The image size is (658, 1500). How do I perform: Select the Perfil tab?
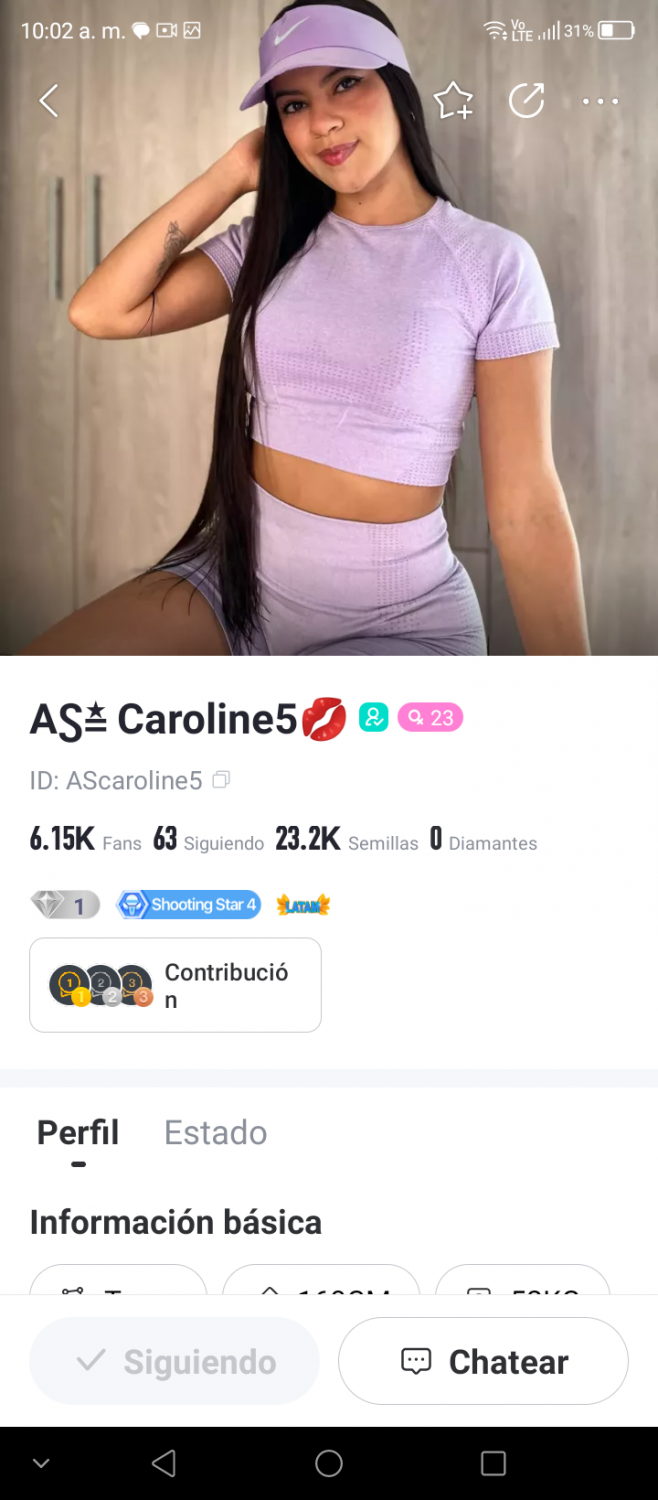pos(78,1133)
